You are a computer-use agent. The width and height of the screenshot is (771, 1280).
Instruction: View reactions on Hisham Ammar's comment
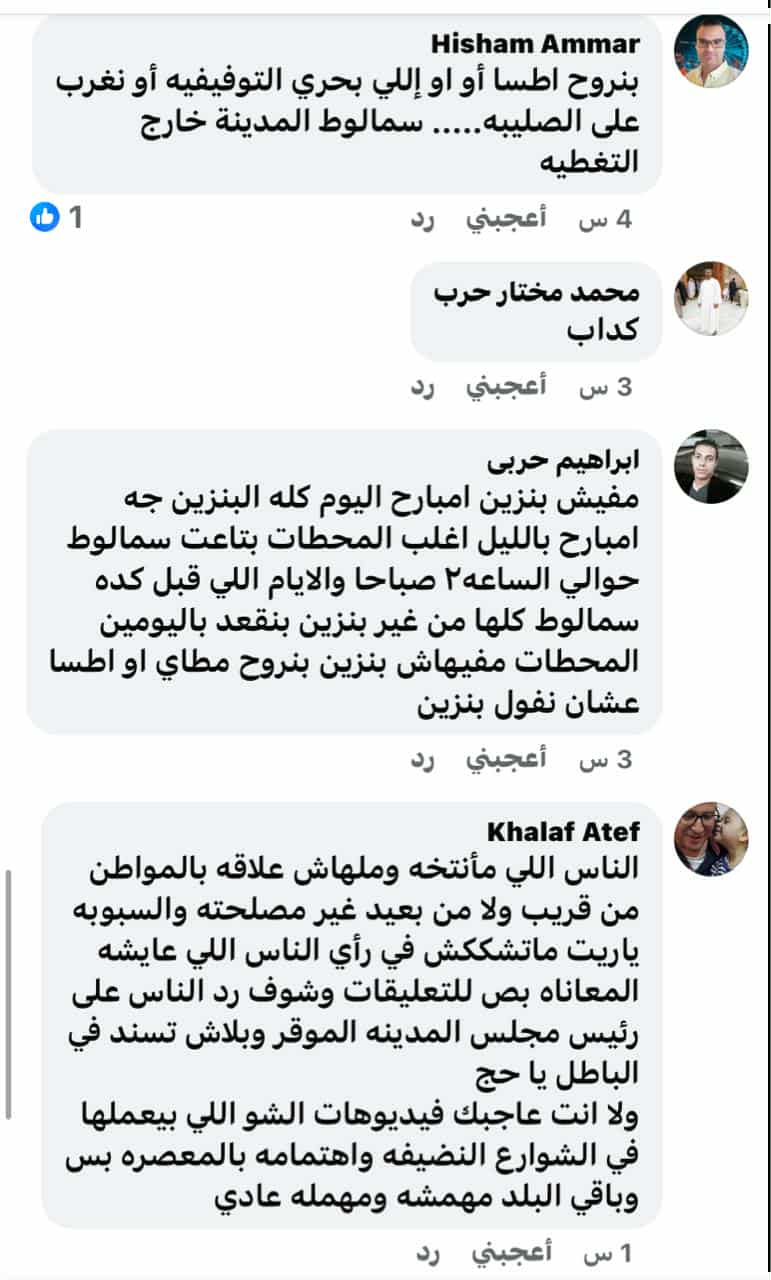point(57,217)
